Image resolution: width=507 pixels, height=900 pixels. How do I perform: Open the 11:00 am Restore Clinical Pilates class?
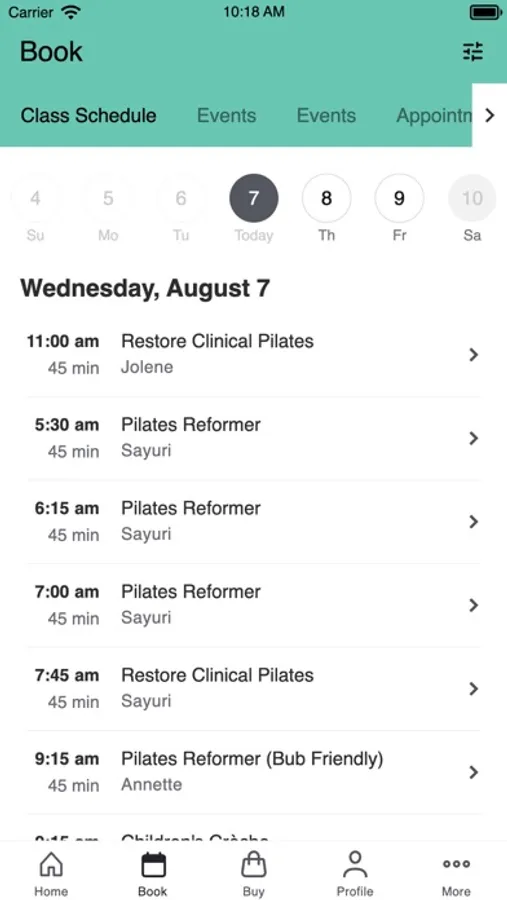253,355
